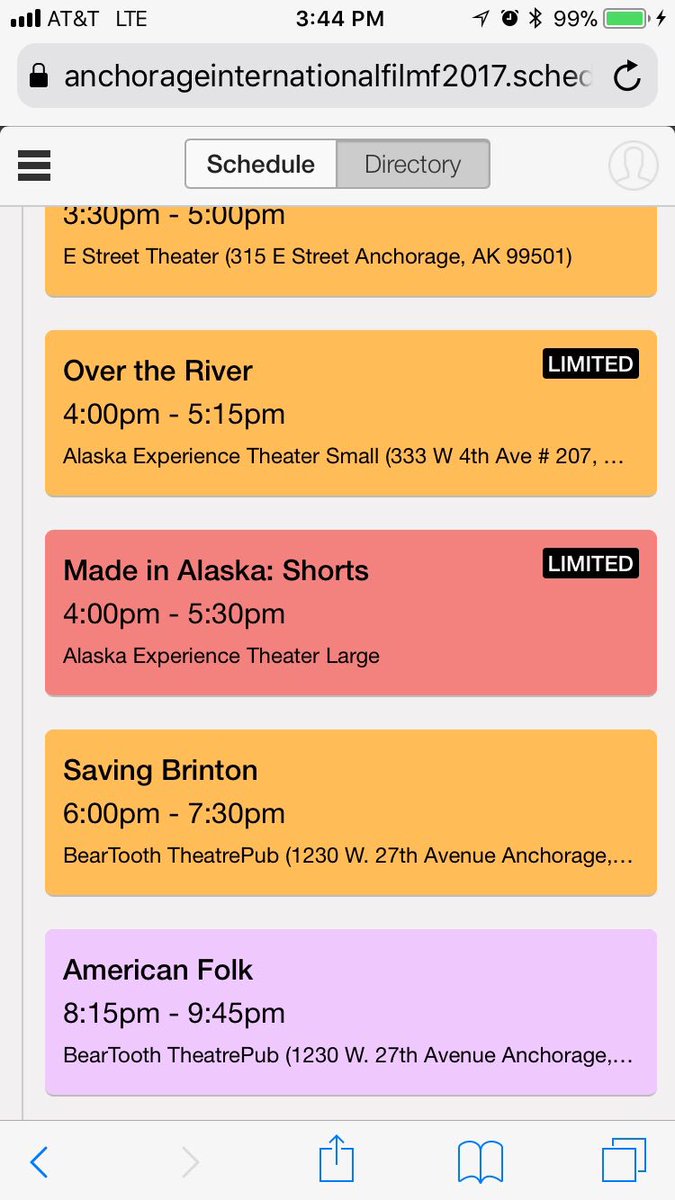
Task: Open Safari bookmarks
Action: tap(480, 1163)
